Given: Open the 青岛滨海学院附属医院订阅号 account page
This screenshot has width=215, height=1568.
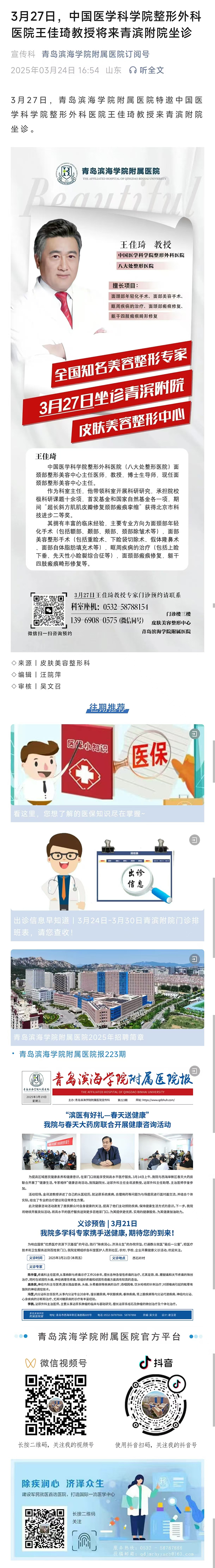Looking at the screenshot, I should pyautogui.click(x=95, y=54).
